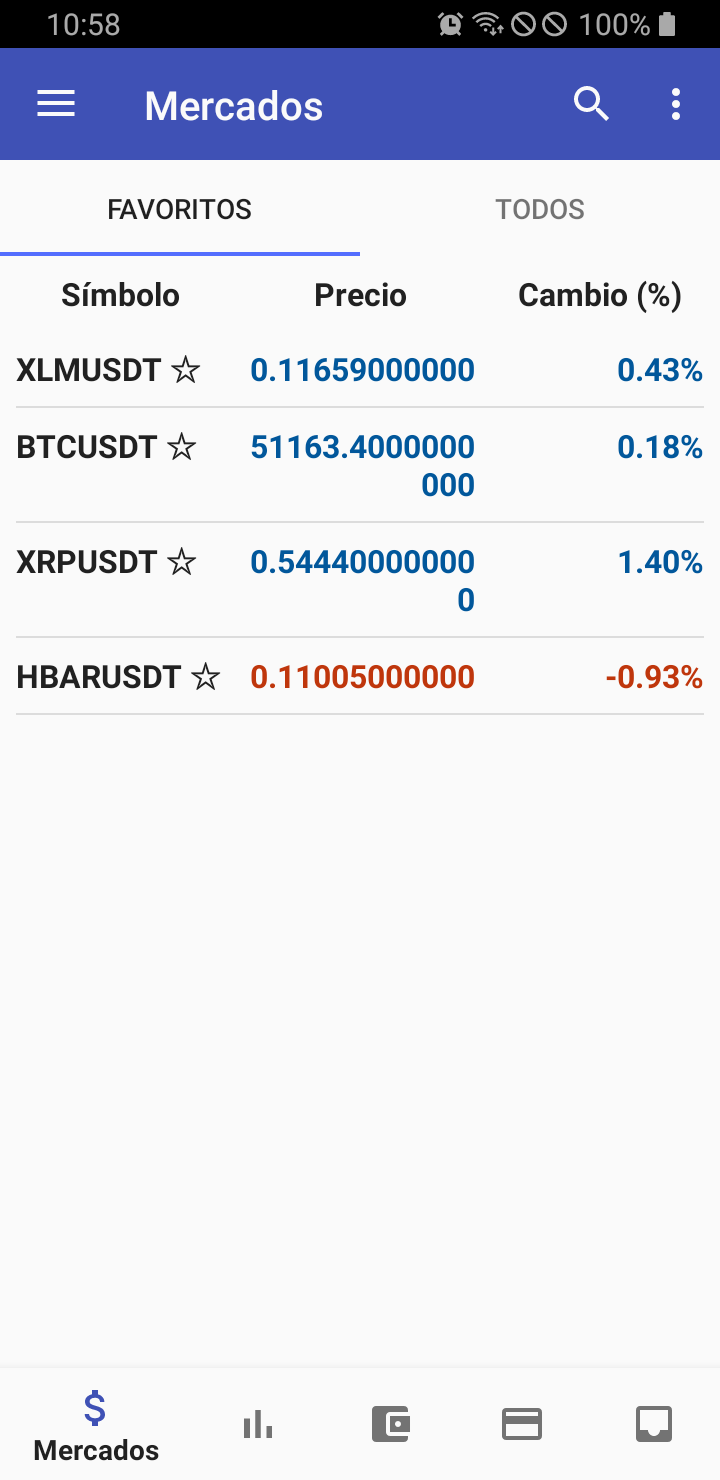Sort by the Precio column header
This screenshot has height=1480, width=720.
[x=360, y=294]
